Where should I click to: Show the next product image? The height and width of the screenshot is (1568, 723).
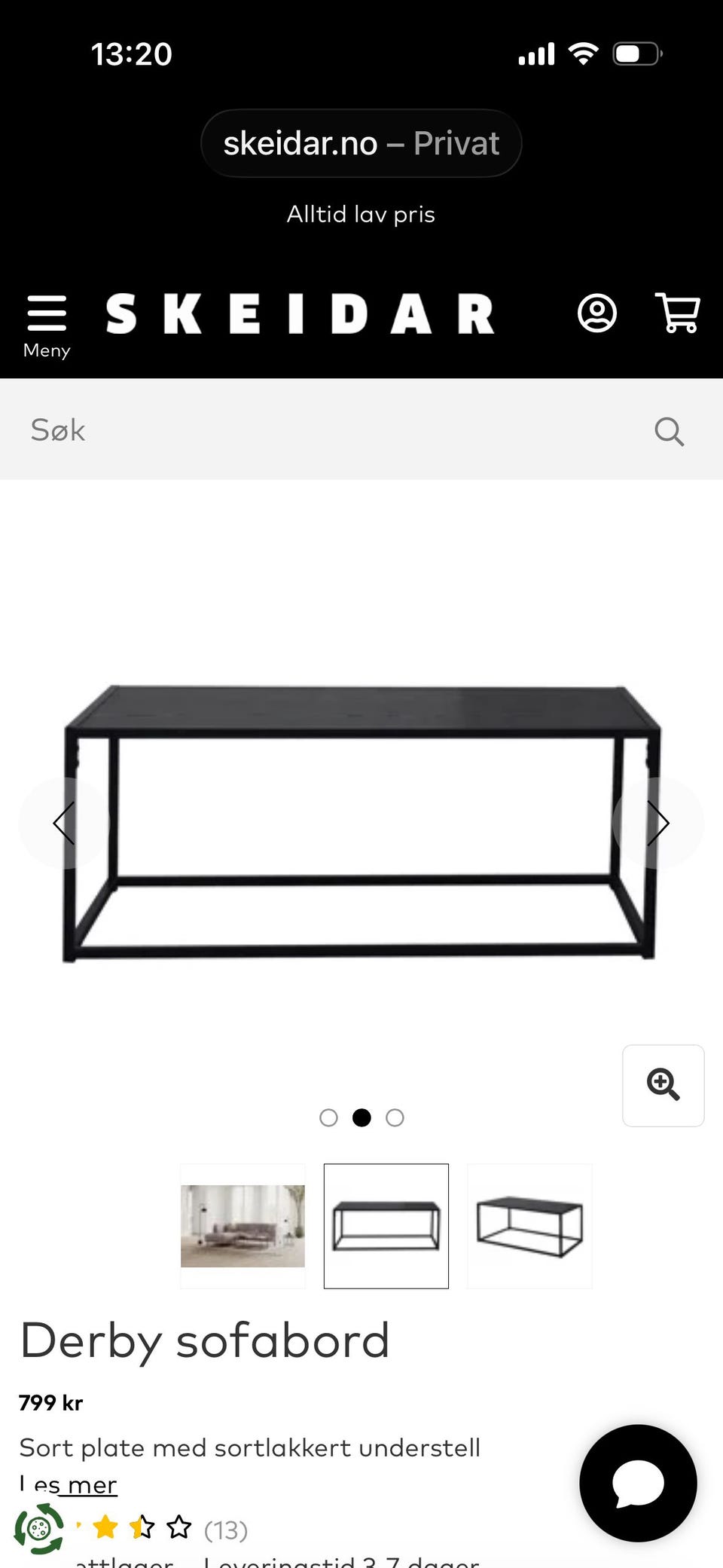coord(658,823)
